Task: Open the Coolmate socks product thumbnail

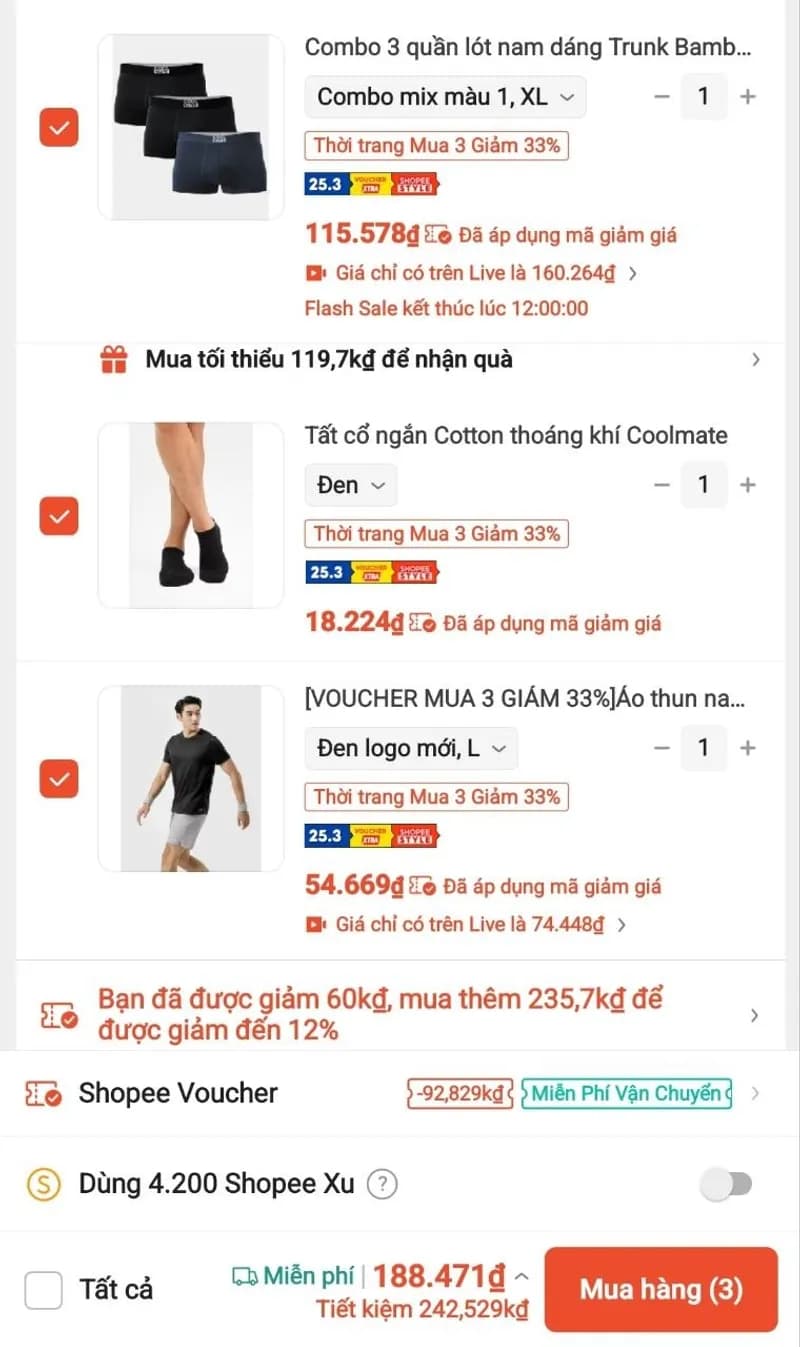Action: click(x=190, y=514)
